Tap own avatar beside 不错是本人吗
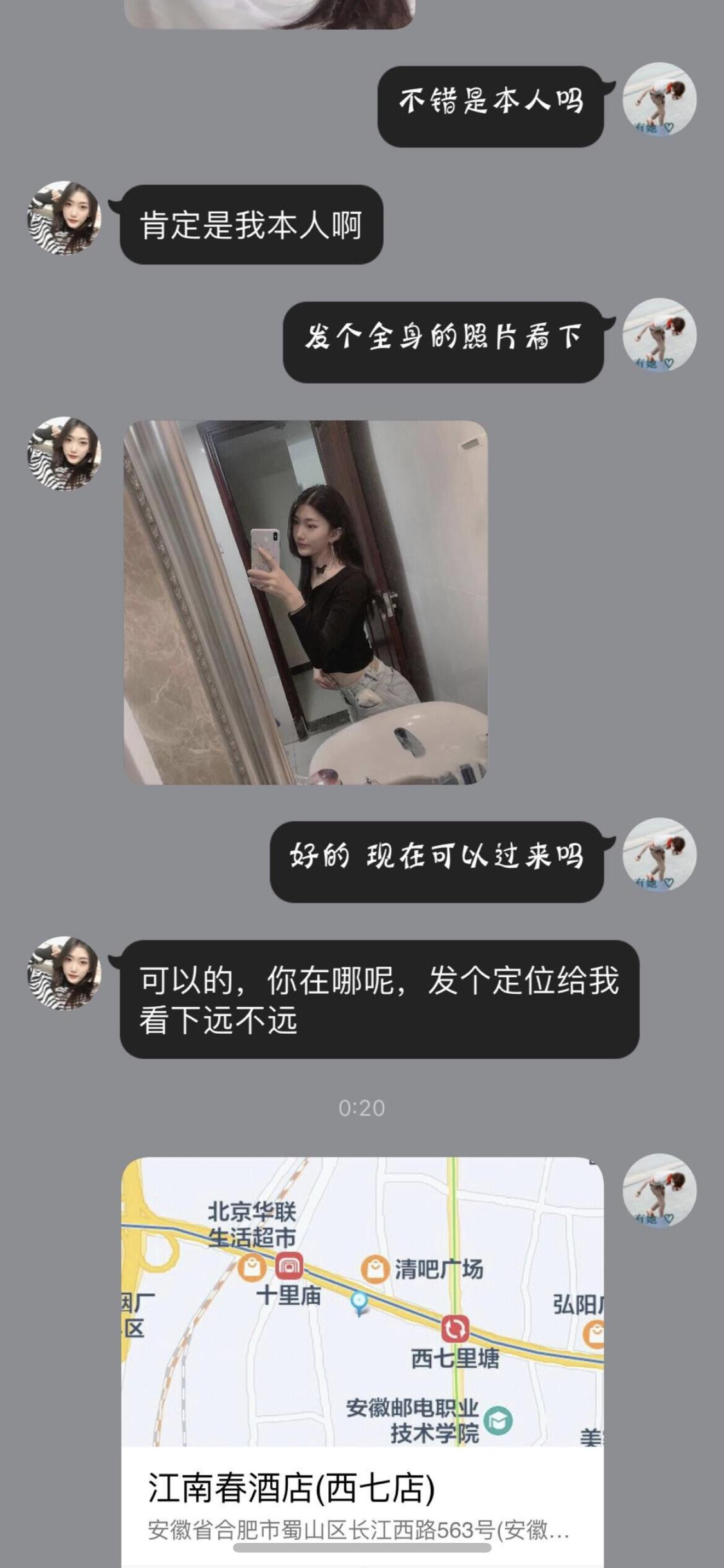Viewport: 724px width, 1568px height. pos(659,99)
